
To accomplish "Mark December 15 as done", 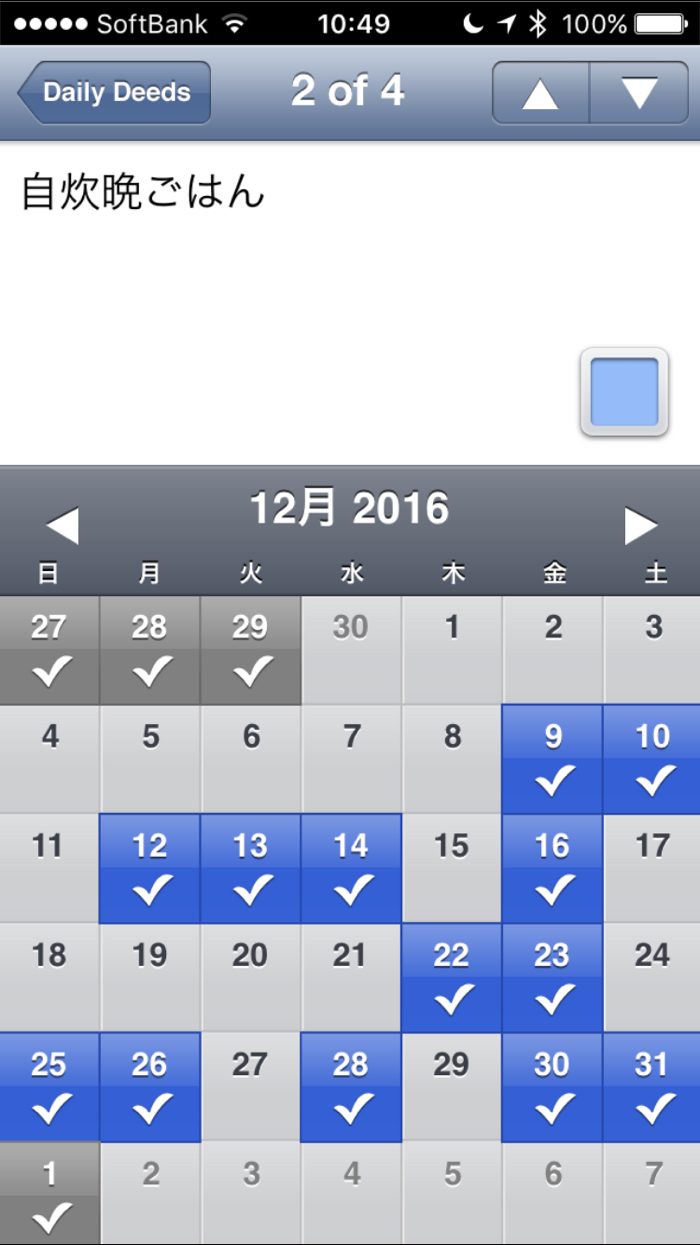I will (451, 868).
